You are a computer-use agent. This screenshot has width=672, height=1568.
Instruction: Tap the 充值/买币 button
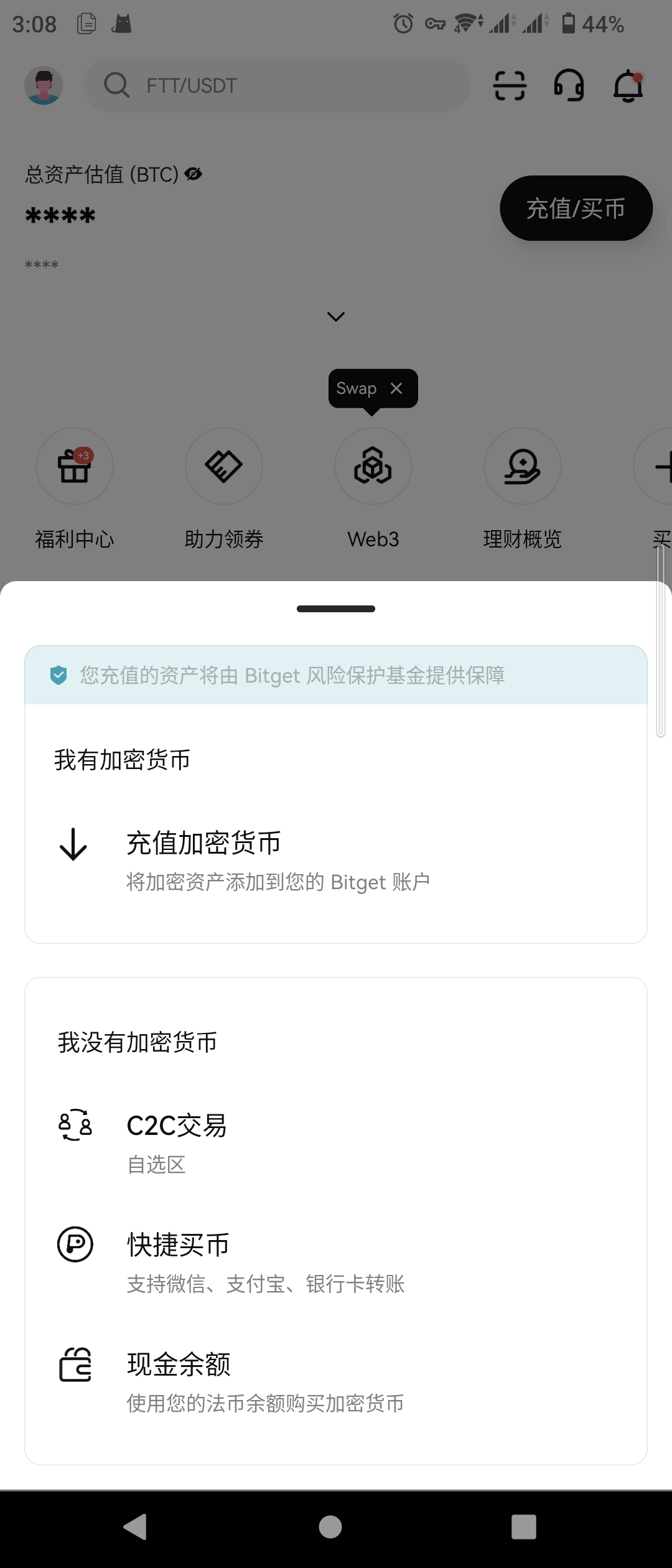click(576, 208)
